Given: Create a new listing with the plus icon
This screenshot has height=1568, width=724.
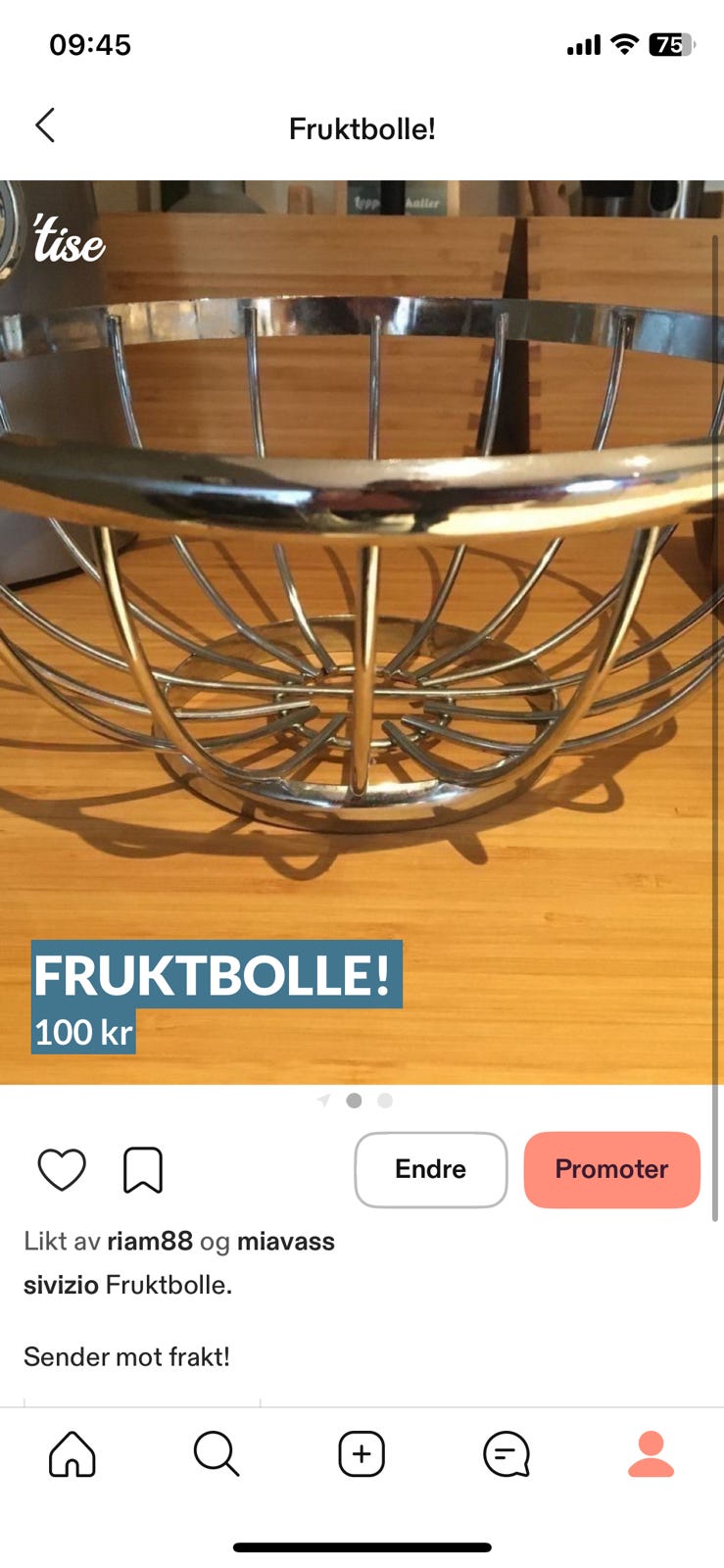Looking at the screenshot, I should (x=362, y=1454).
